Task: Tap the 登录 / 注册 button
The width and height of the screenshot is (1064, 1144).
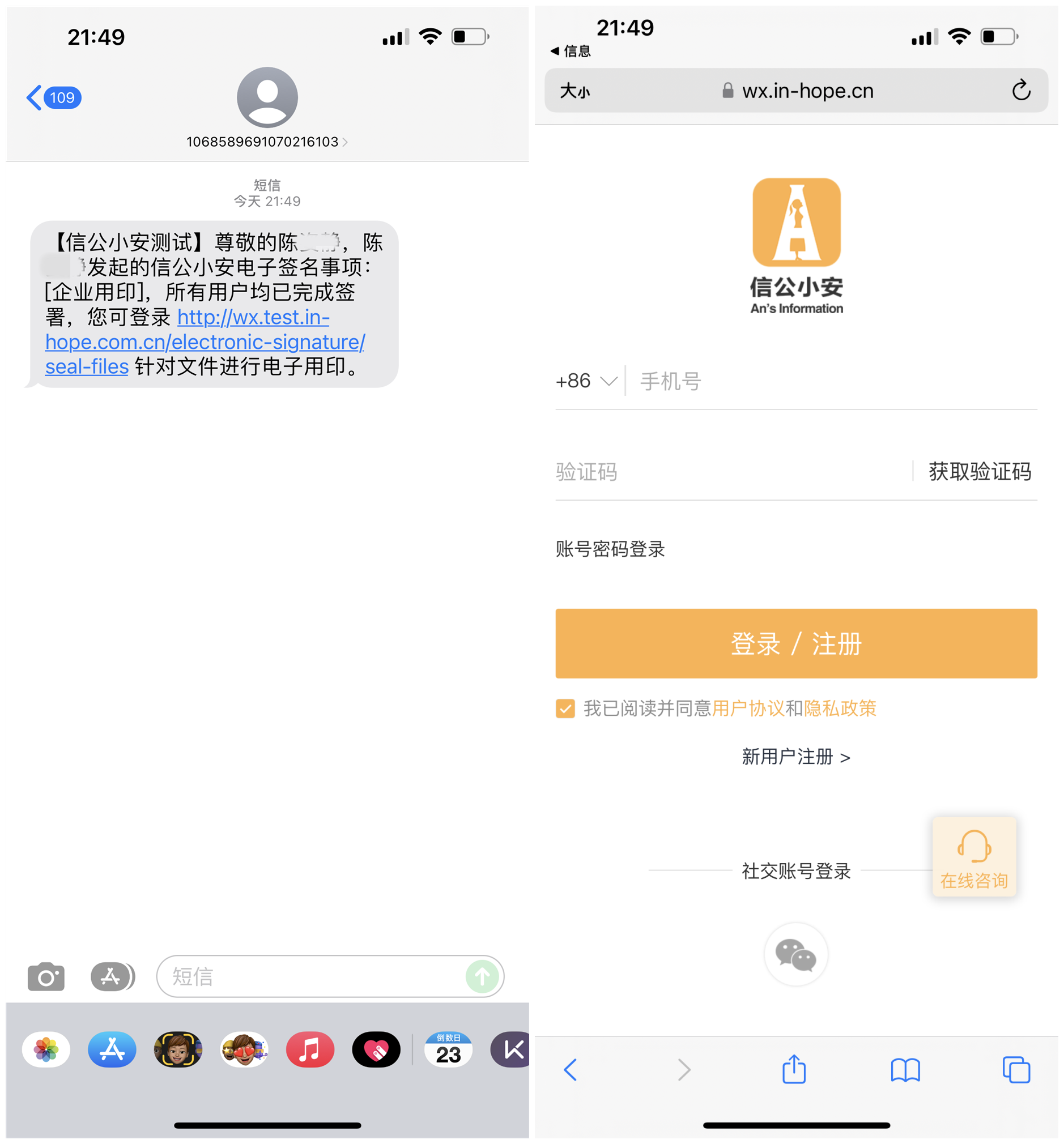Action: [795, 643]
